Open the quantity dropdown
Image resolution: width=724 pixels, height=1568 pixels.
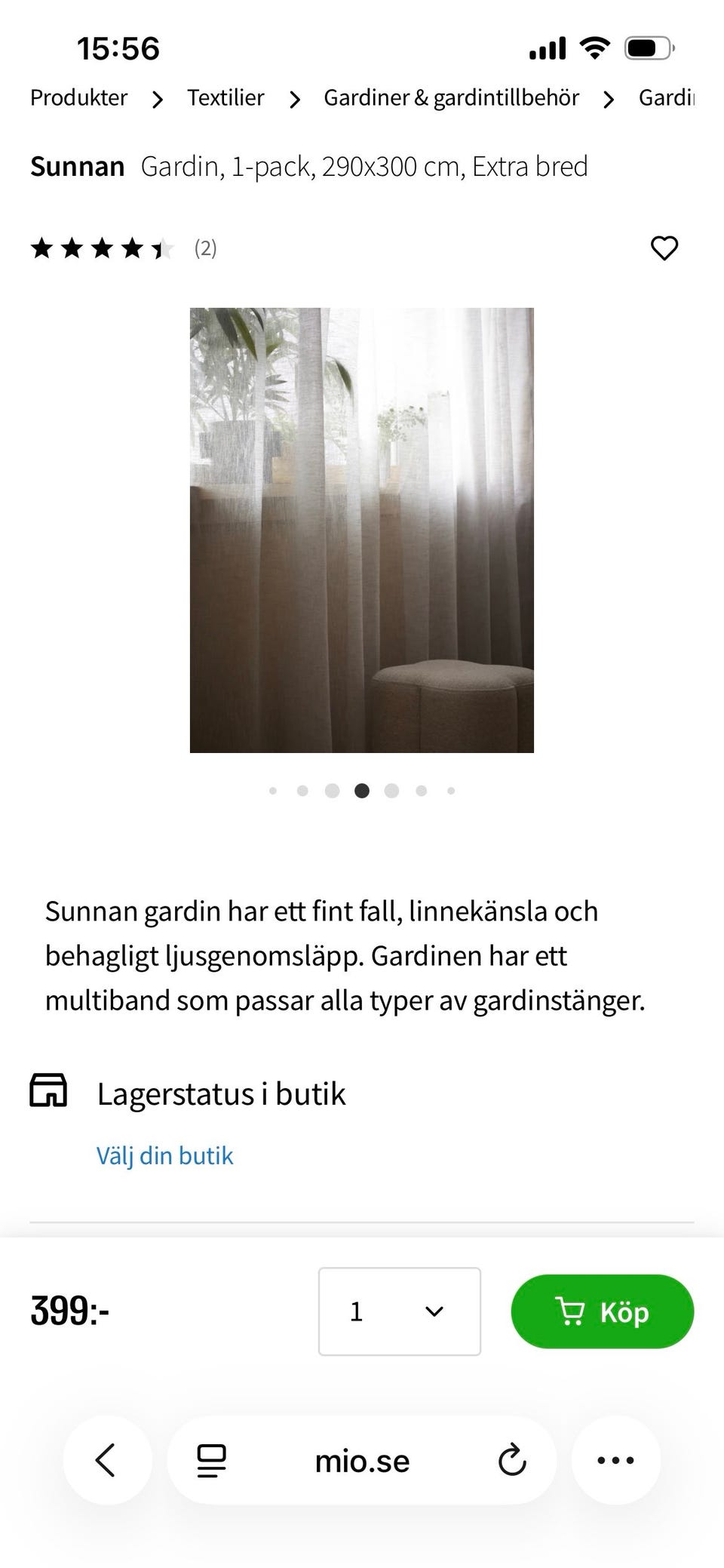click(400, 1311)
